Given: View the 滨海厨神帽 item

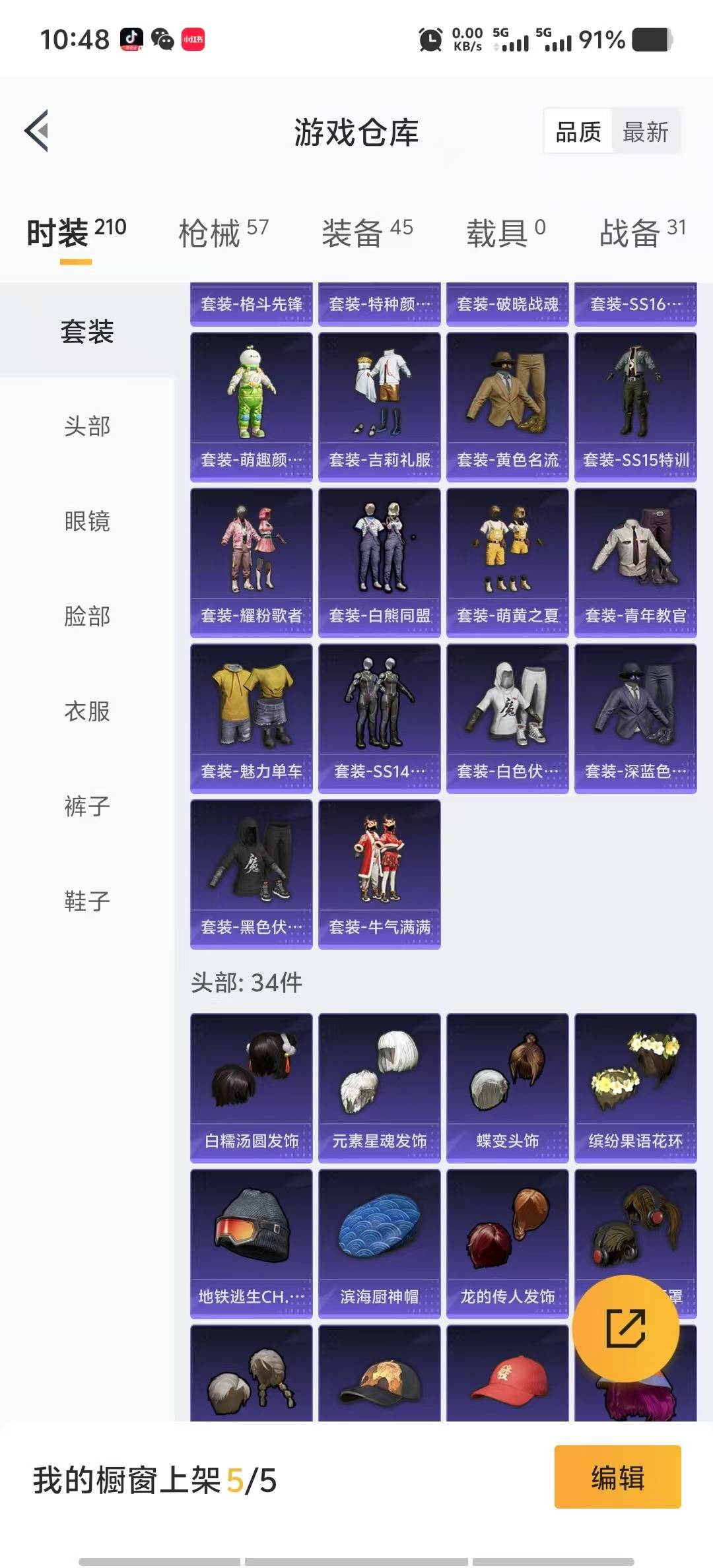Looking at the screenshot, I should pyautogui.click(x=380, y=1244).
